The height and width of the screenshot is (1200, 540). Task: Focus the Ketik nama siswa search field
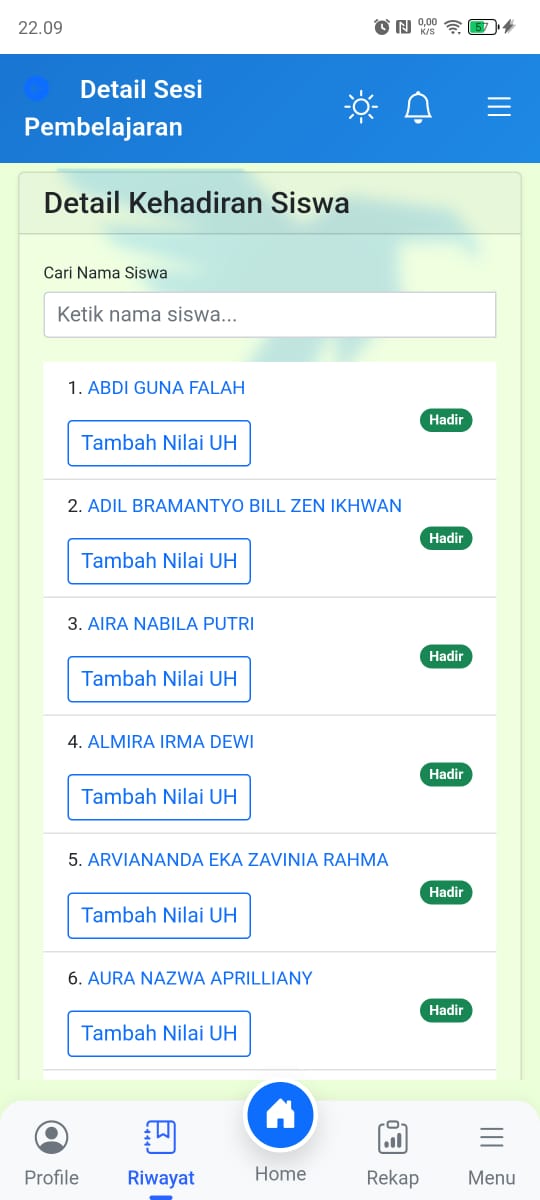pyautogui.click(x=270, y=315)
